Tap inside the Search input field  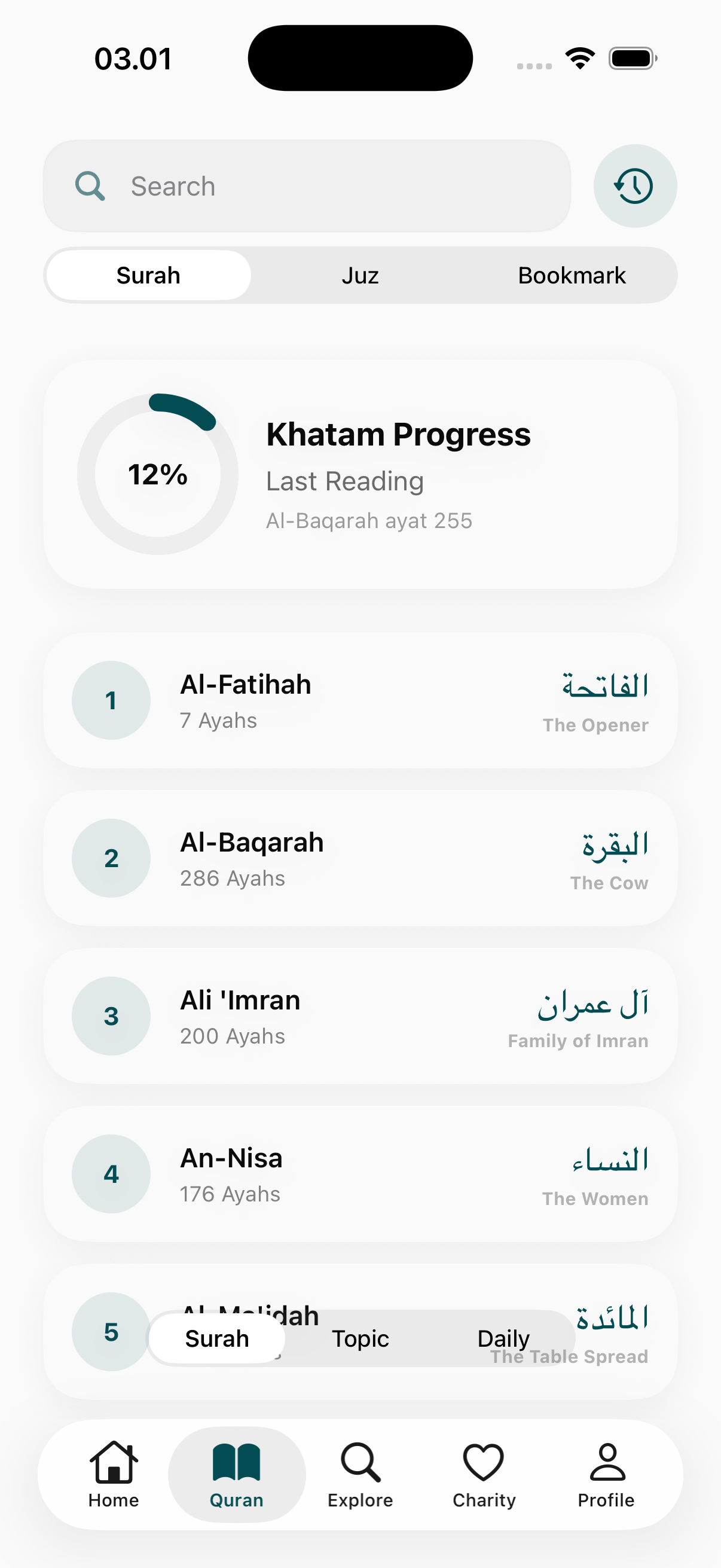pyautogui.click(x=304, y=185)
